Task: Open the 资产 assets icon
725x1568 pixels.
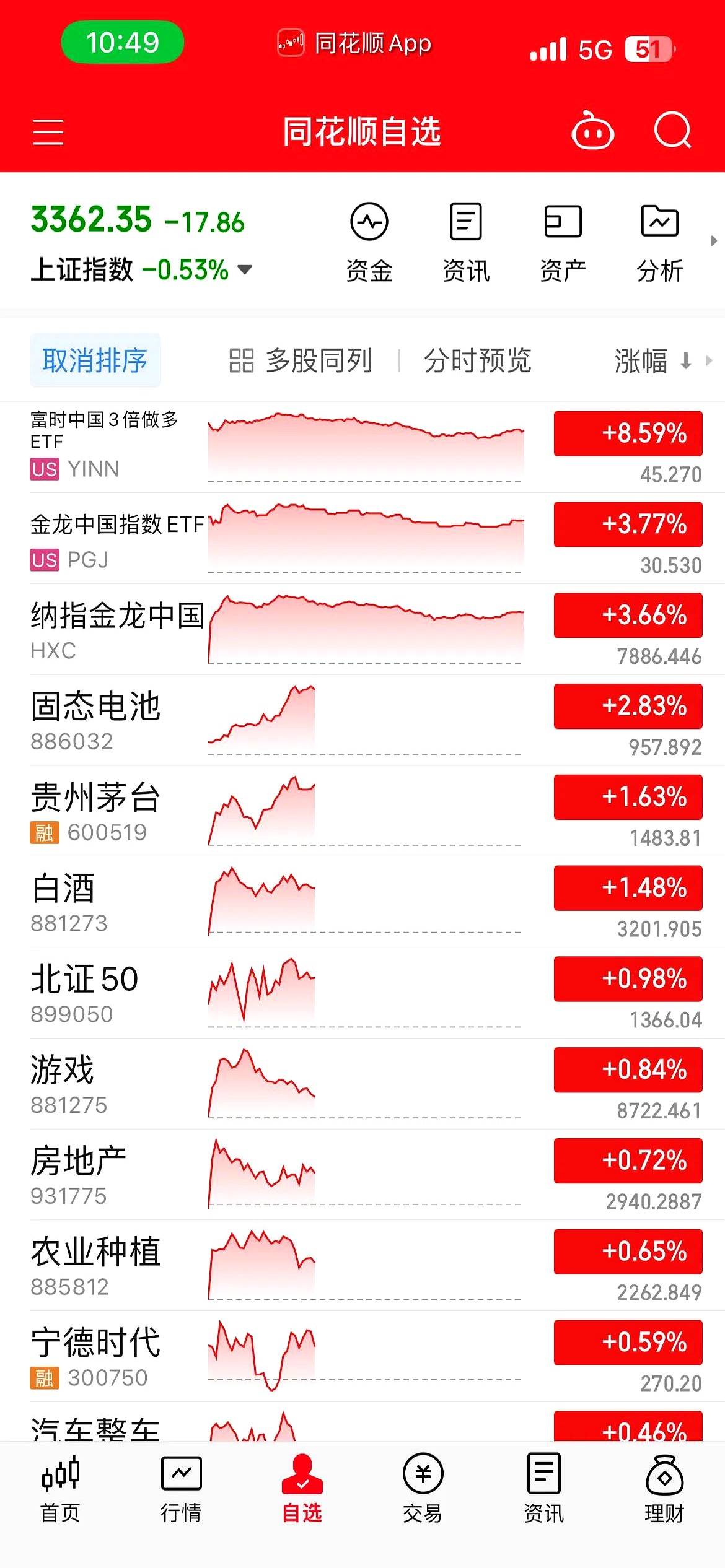Action: 563,238
